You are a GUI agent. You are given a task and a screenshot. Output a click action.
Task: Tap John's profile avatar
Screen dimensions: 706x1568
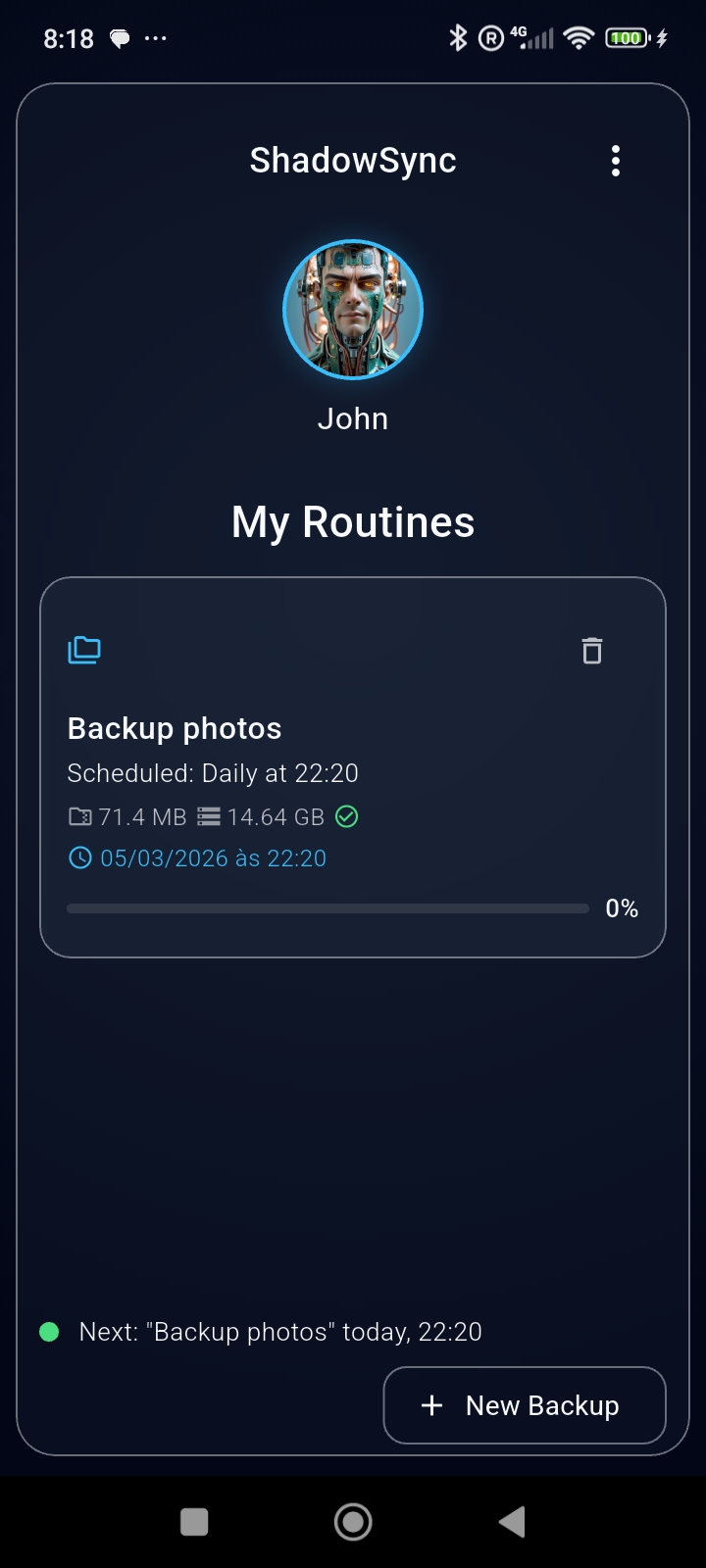click(x=353, y=310)
